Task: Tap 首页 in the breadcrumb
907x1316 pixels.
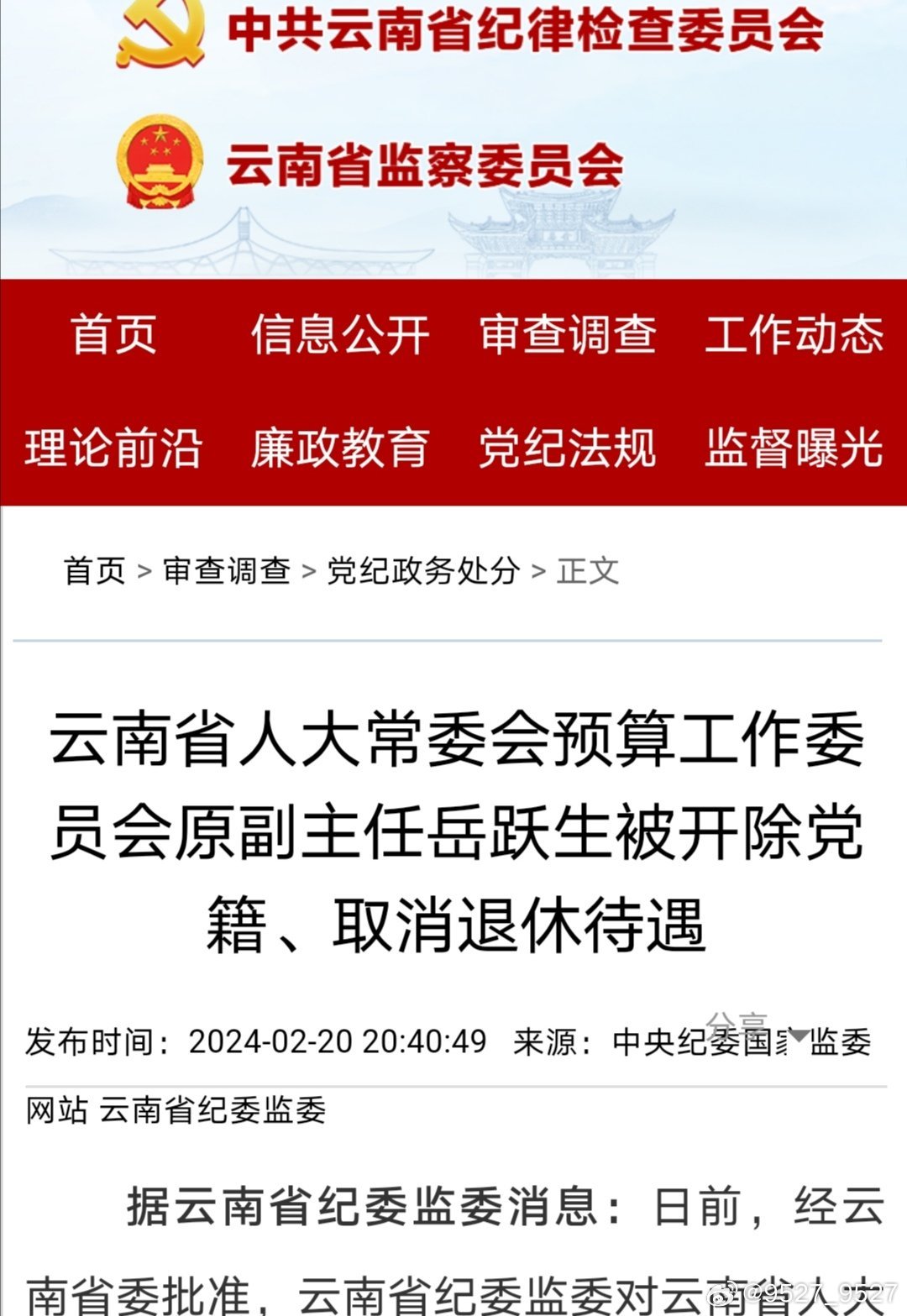Action: pos(94,571)
